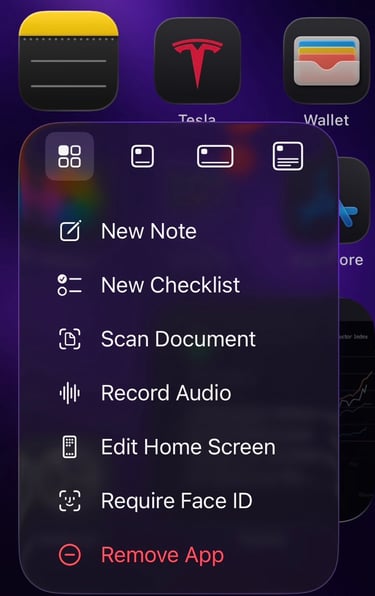Screen dimensions: 375x596
Task: Choose the large widget size icon
Action: pyautogui.click(x=288, y=156)
